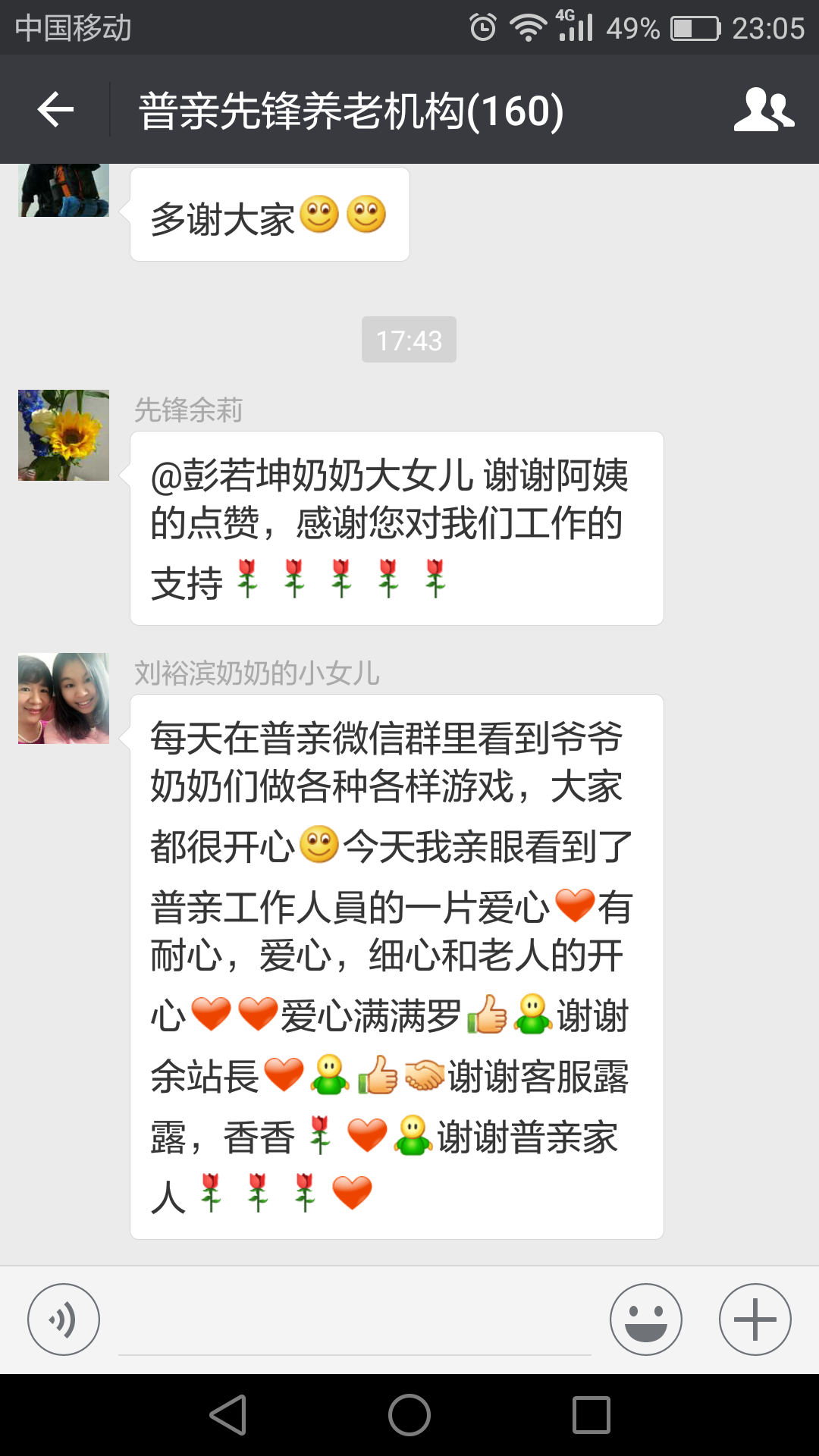
Task: Open 先锋余莉's sunflower avatar
Action: [64, 435]
